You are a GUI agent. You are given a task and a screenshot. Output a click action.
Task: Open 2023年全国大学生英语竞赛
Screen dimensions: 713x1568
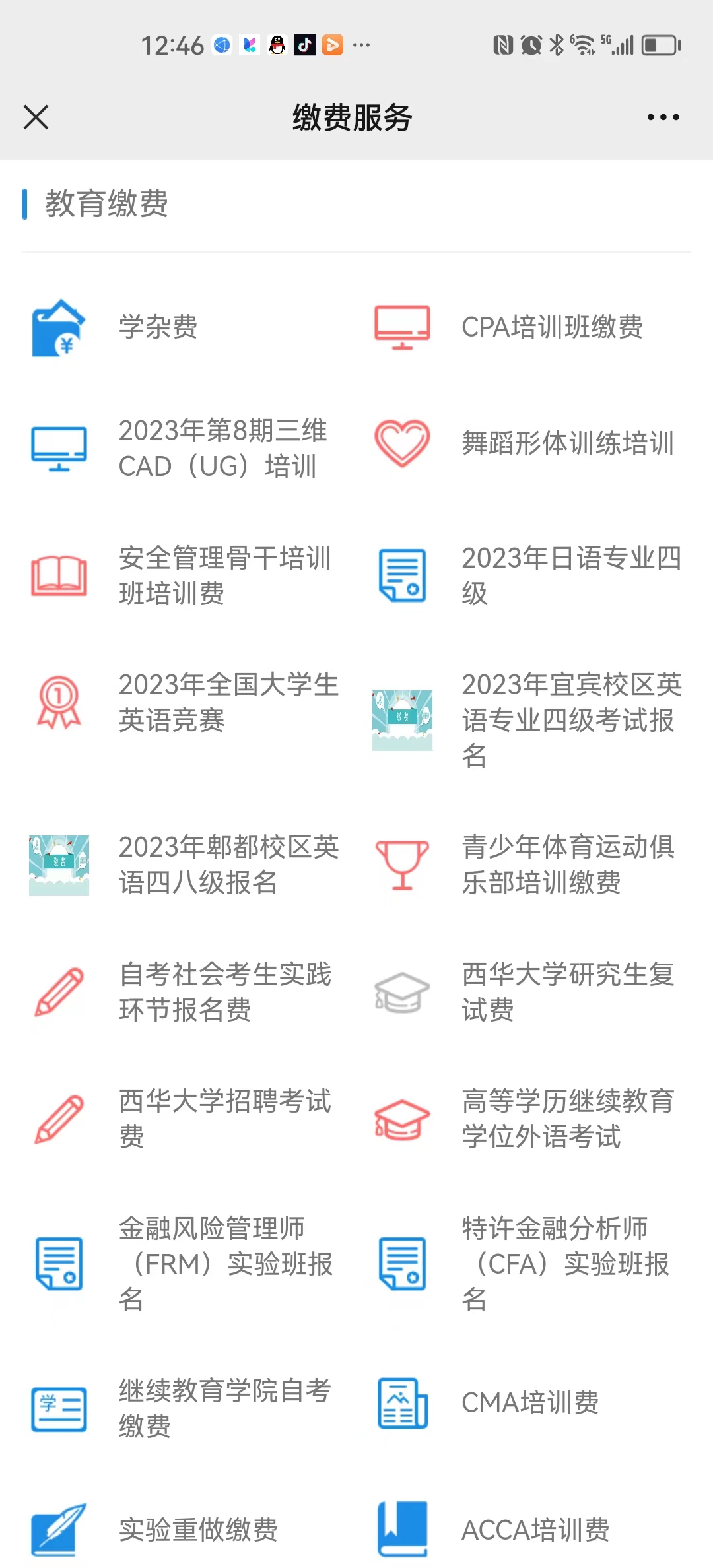pyautogui.click(x=228, y=702)
